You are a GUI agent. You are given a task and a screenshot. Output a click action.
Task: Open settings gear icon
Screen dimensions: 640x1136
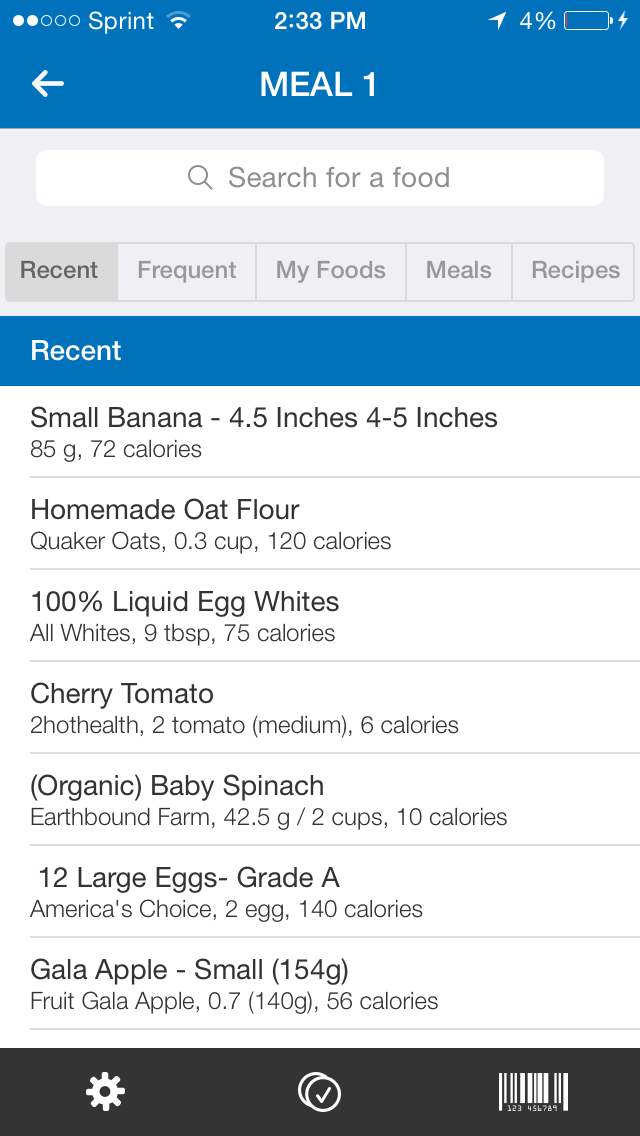click(106, 1091)
